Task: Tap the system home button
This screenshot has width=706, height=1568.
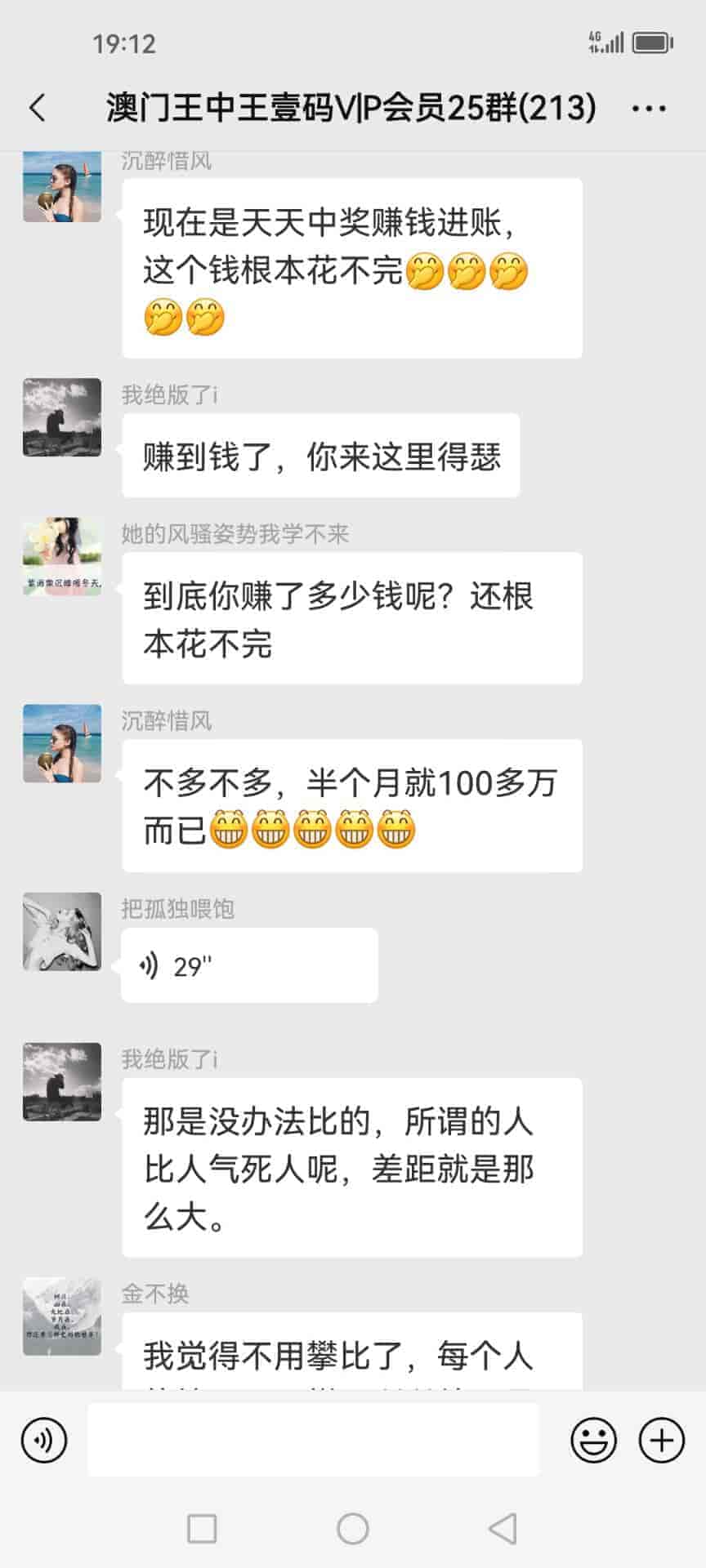Action: (353, 1529)
